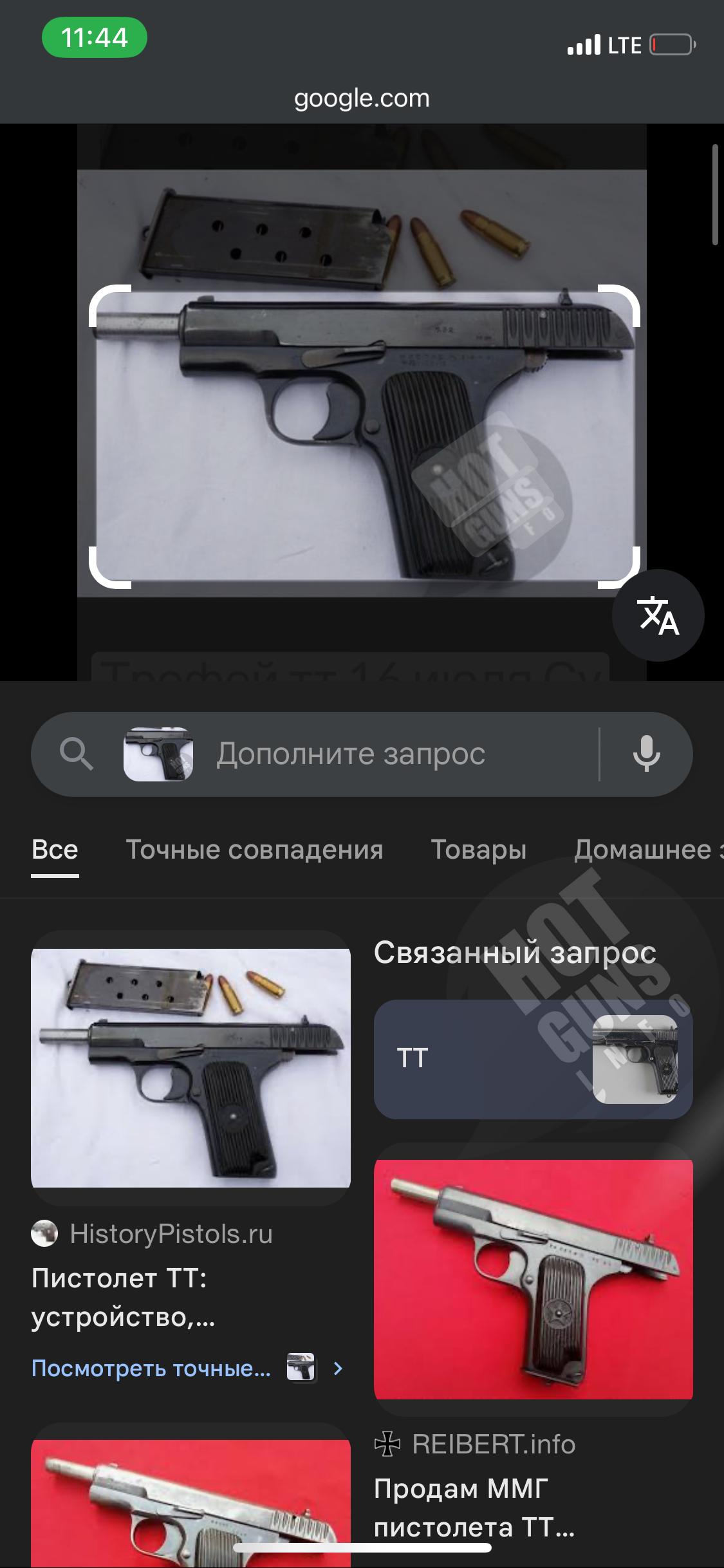The height and width of the screenshot is (1568, 724).
Task: Start voice search with the microphone
Action: (x=646, y=754)
